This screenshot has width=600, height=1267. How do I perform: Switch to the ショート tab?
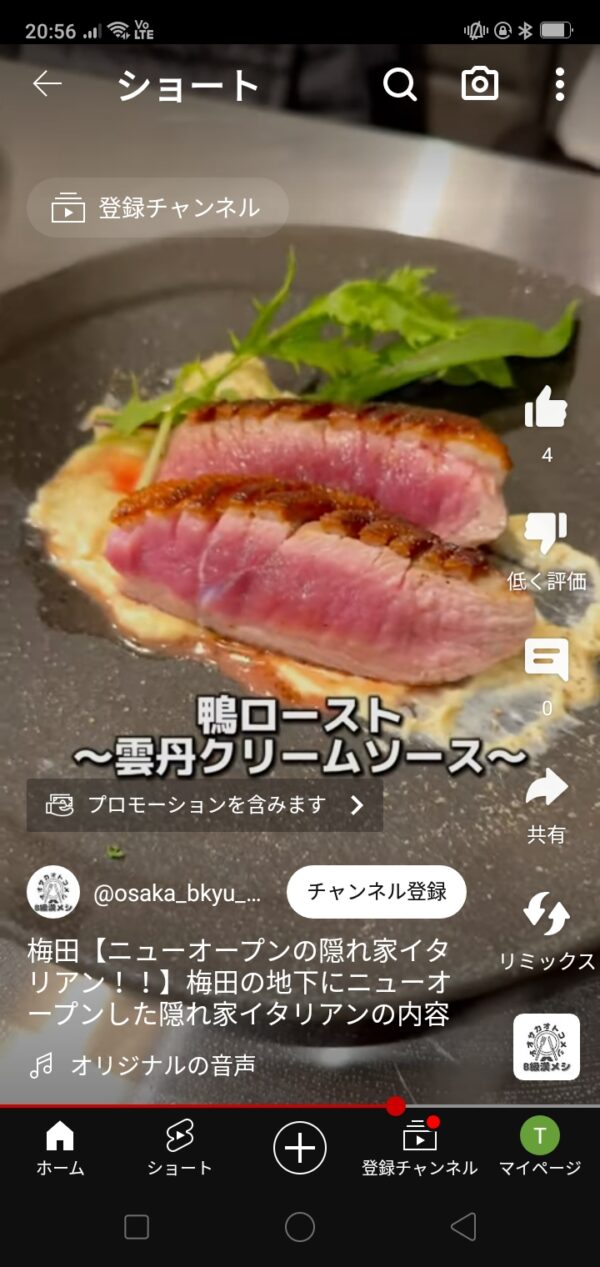tap(180, 1146)
